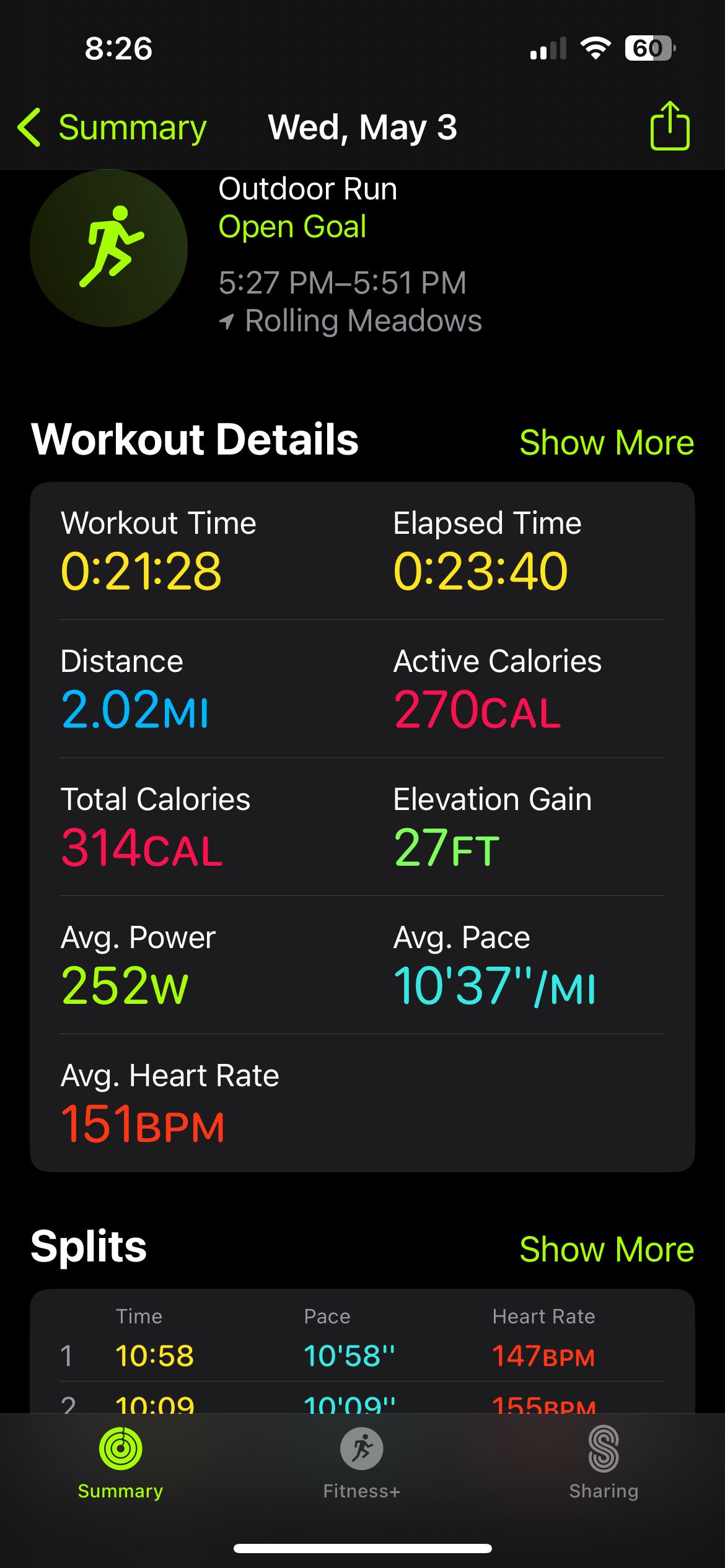Show more Workout Details
Image resolution: width=725 pixels, height=1568 pixels.
[x=607, y=442]
